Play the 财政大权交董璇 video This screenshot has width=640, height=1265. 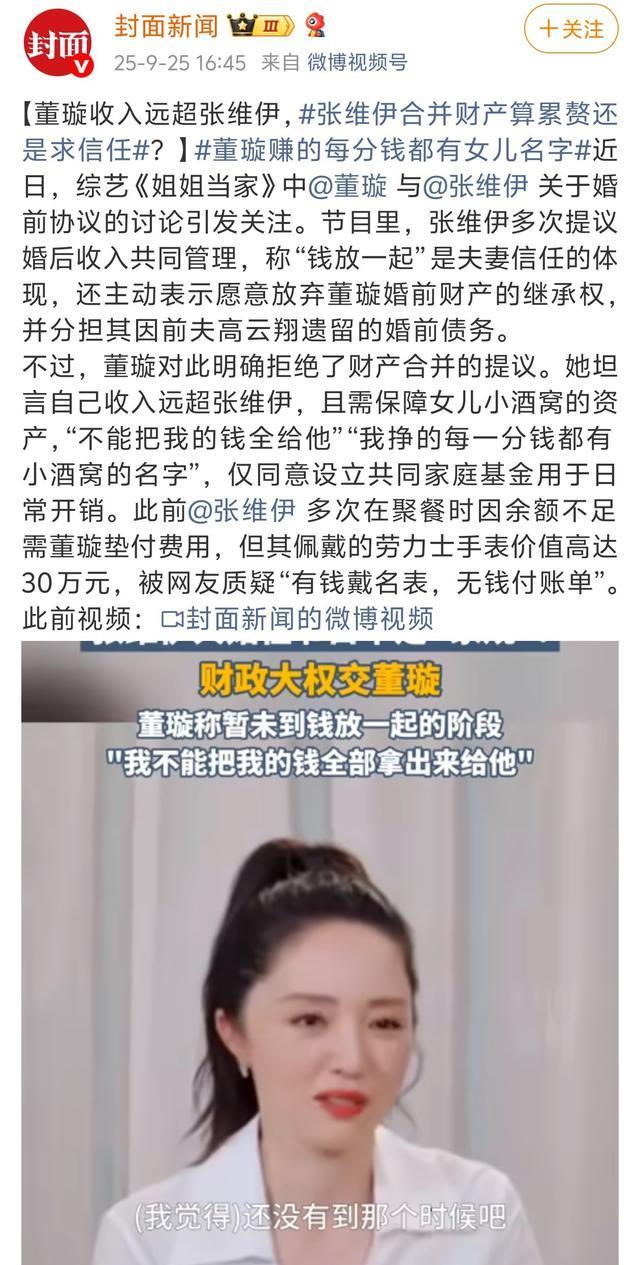tap(320, 950)
